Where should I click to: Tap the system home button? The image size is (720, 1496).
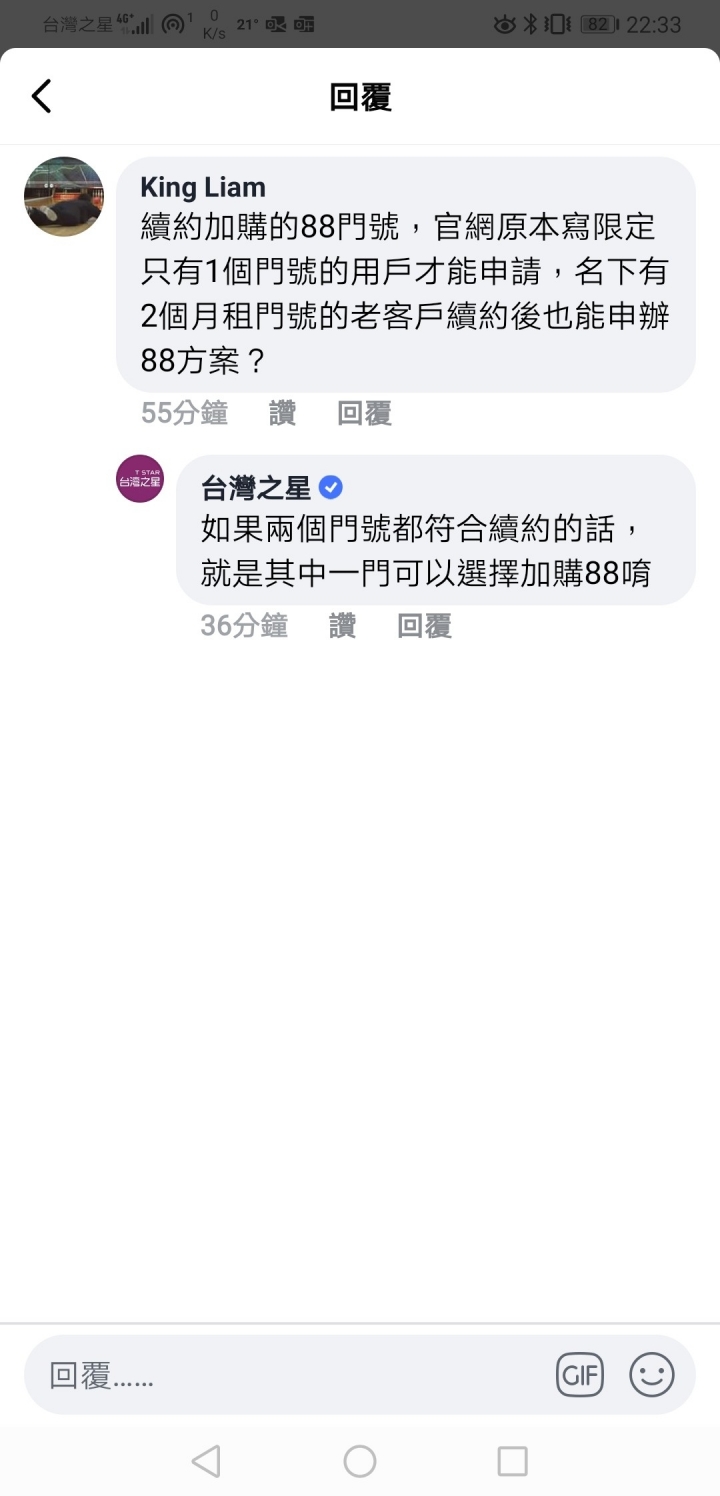tap(360, 1462)
